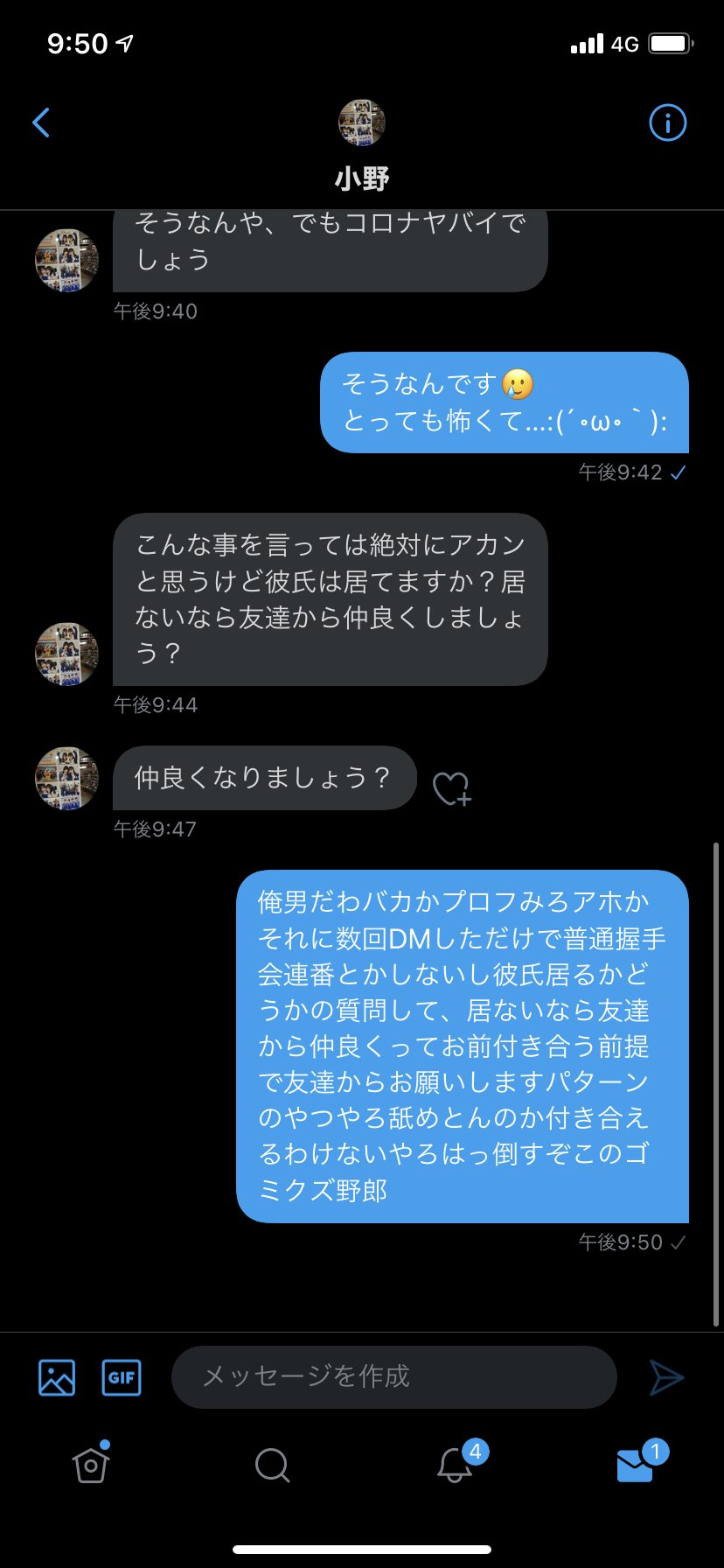Open 小野's profile from header avatar

pyautogui.click(x=361, y=122)
